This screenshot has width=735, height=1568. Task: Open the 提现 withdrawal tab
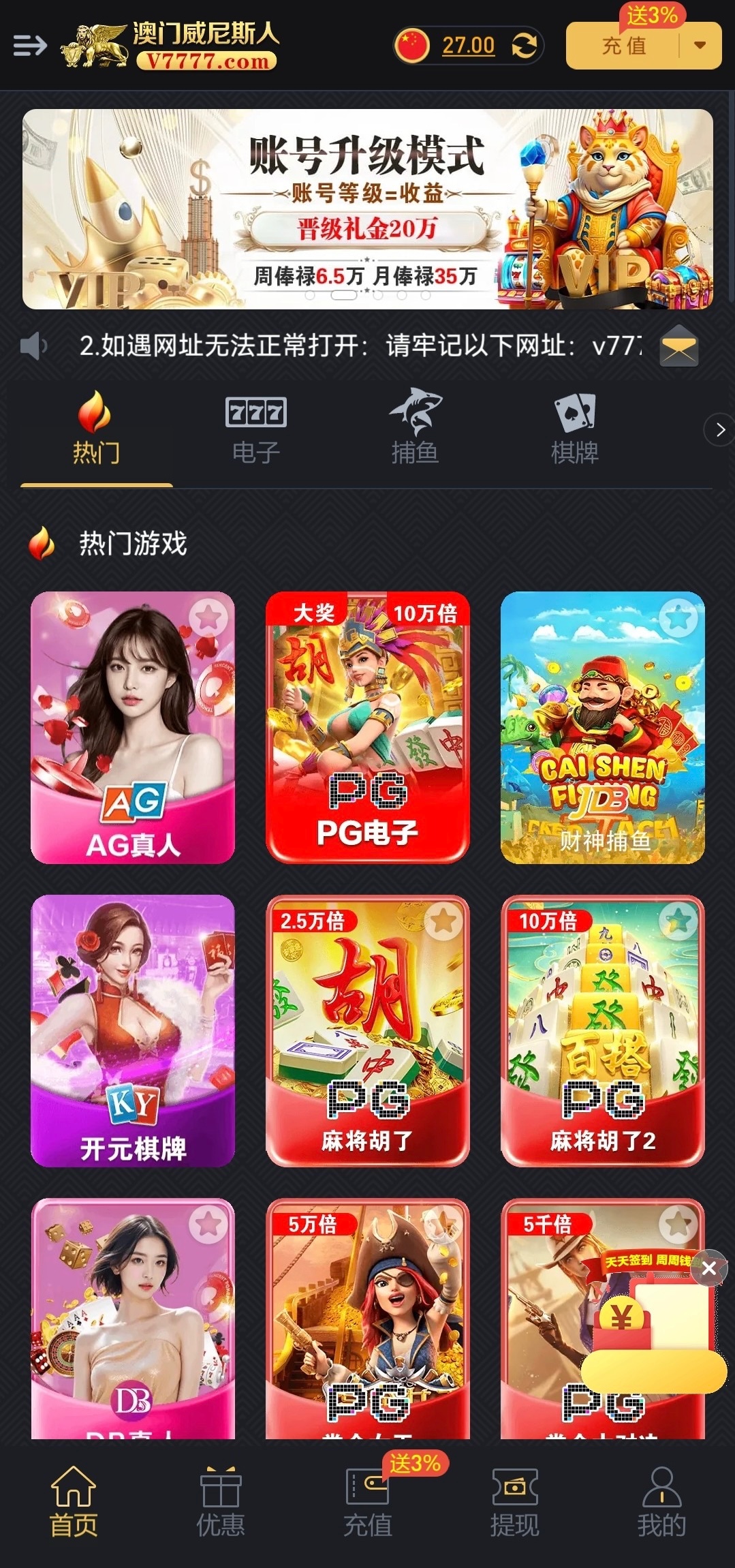point(514,1503)
